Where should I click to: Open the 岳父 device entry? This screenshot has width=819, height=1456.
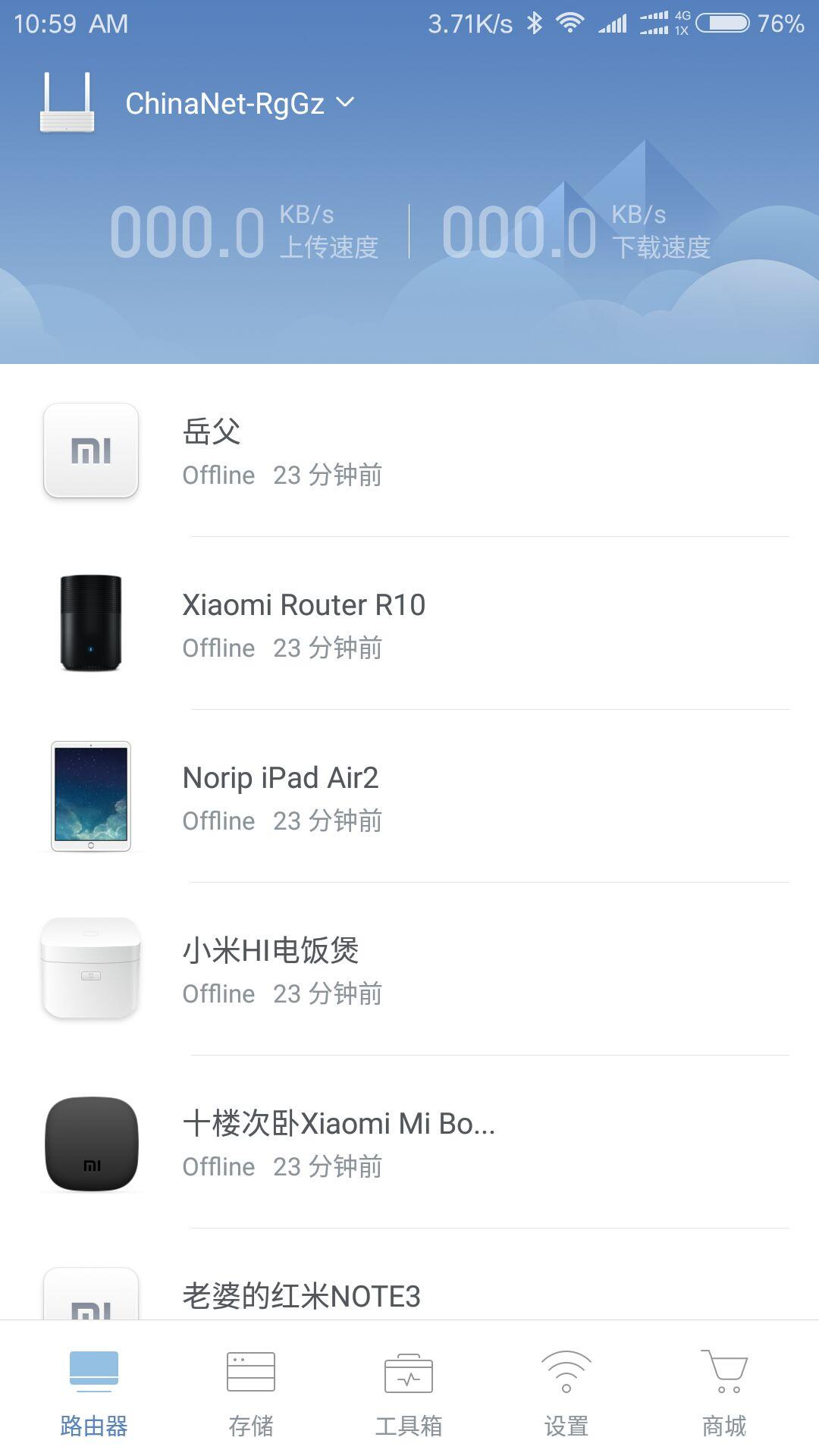click(x=409, y=453)
